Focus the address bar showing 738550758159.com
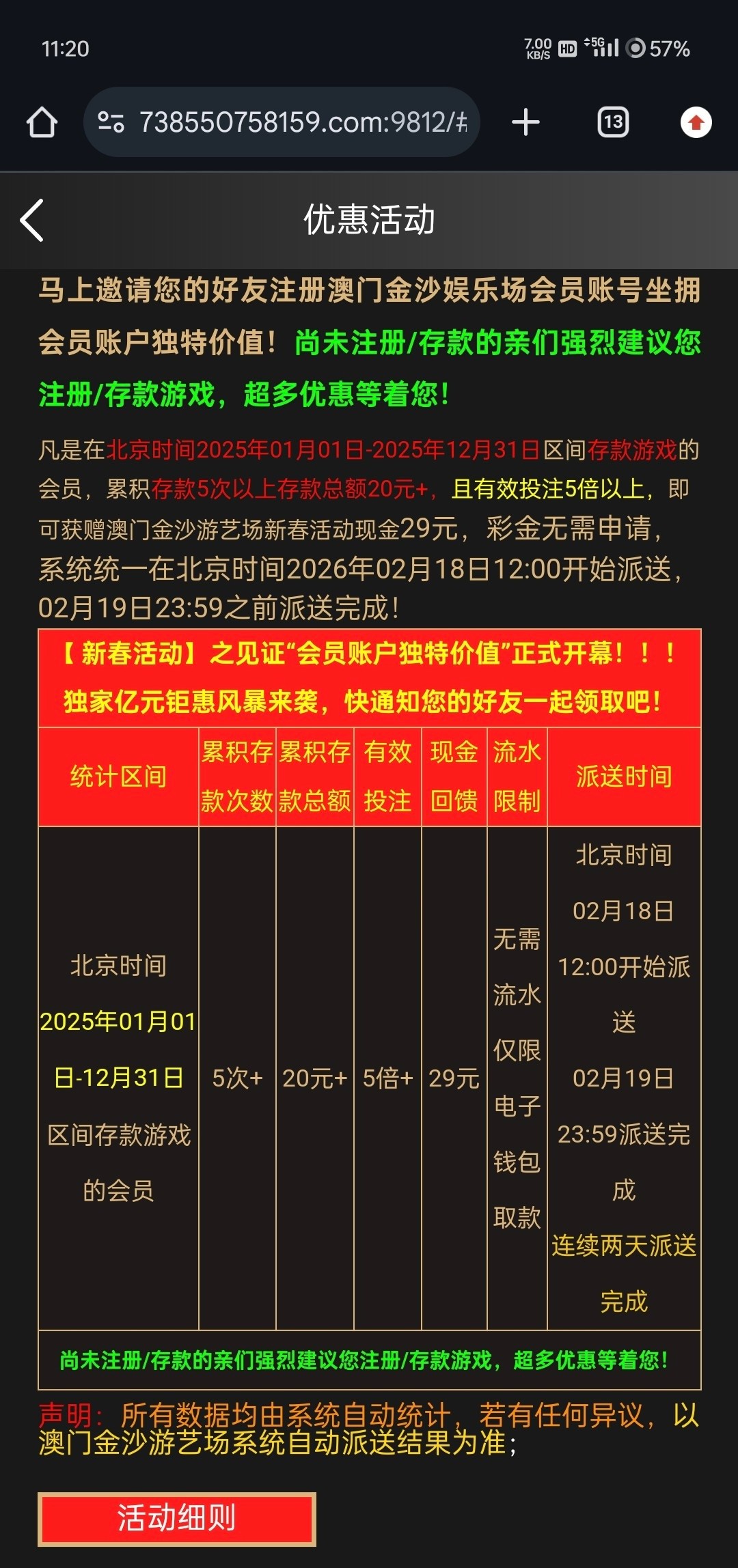The width and height of the screenshot is (738, 1568). [x=302, y=123]
